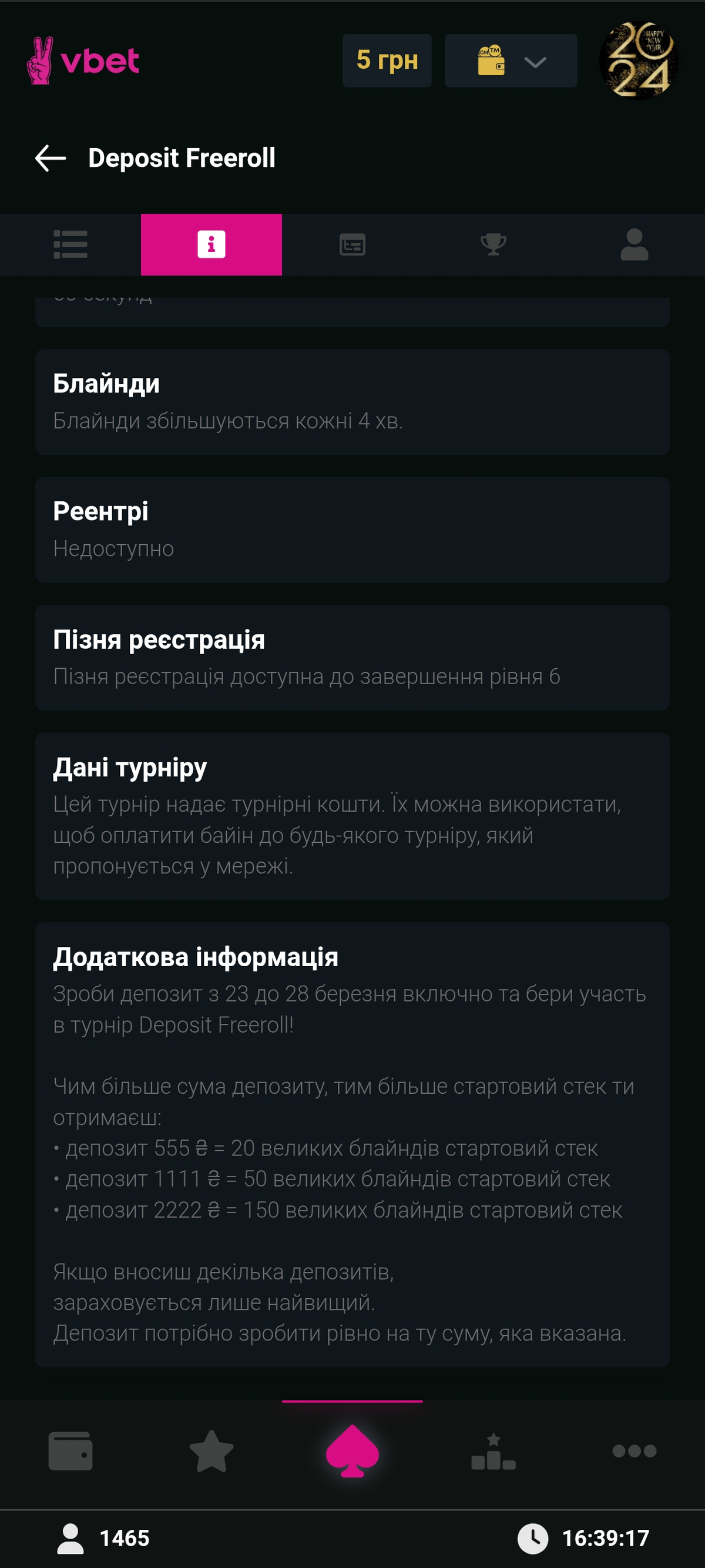The height and width of the screenshot is (1568, 705).
Task: Go back from Deposit Freeroll
Action: click(x=51, y=158)
